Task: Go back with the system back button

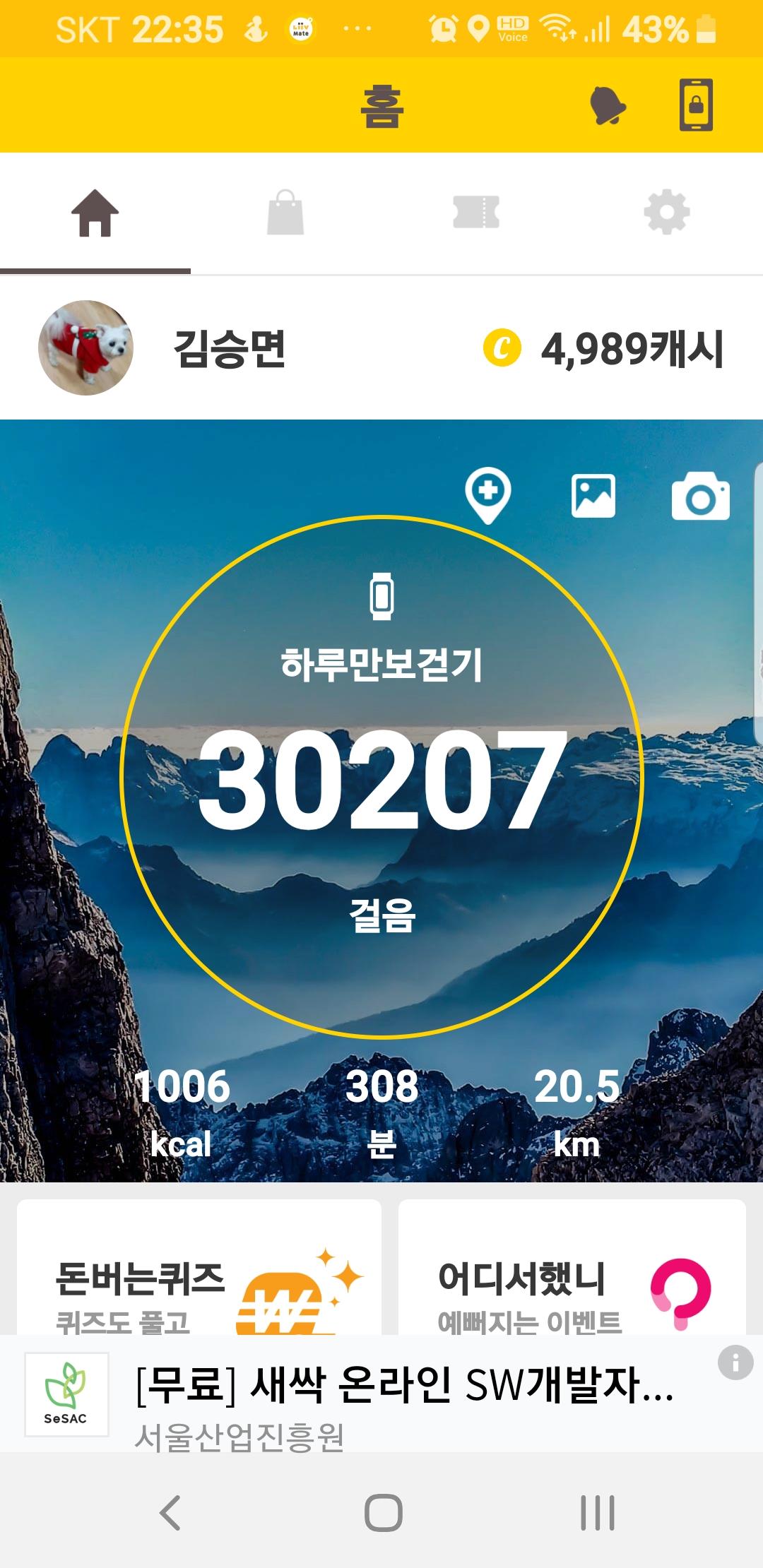Action: [170, 1513]
